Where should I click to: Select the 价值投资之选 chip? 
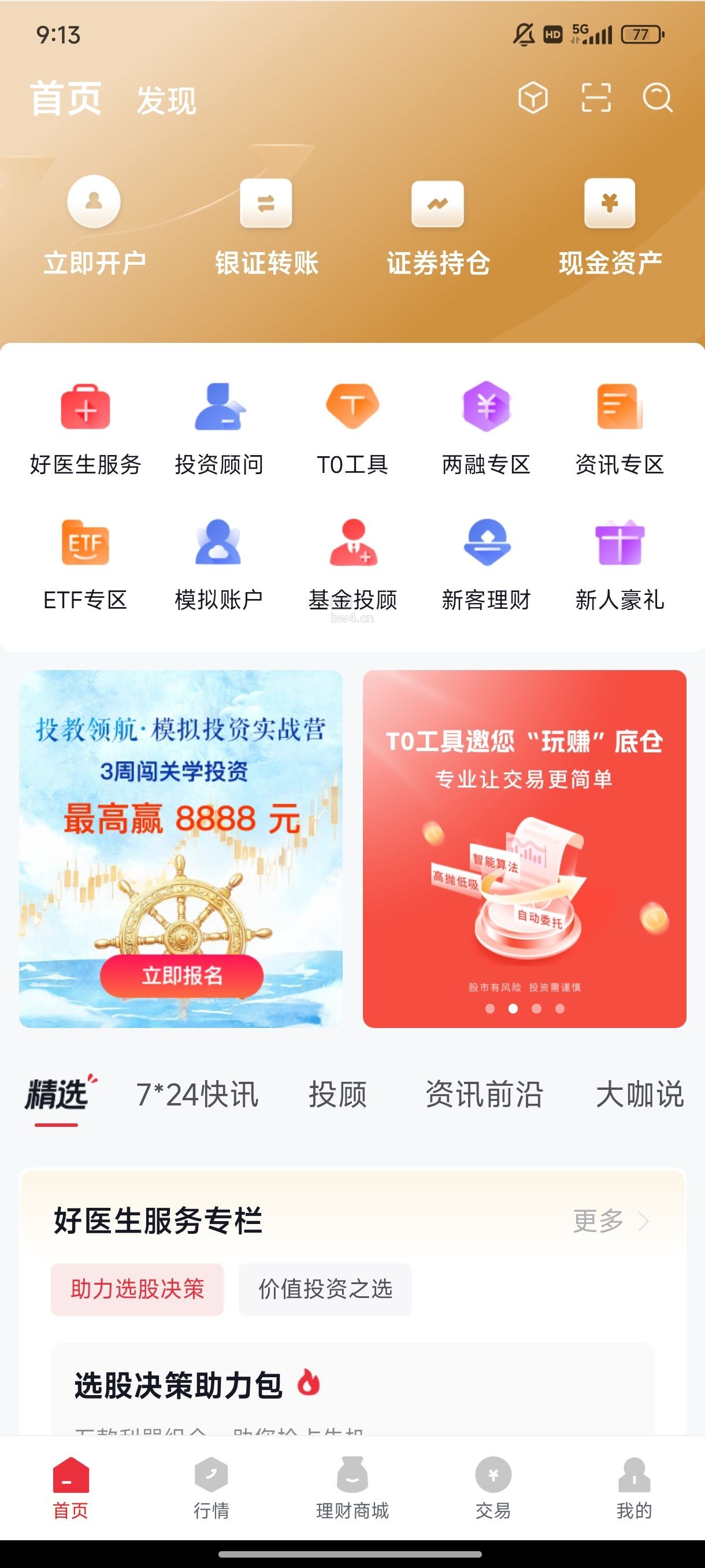point(325,1289)
